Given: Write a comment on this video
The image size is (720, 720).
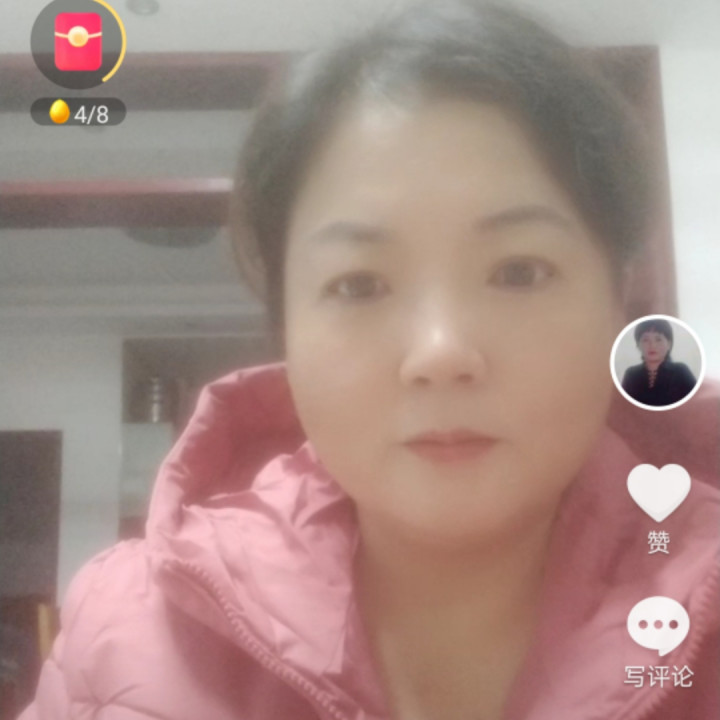Looking at the screenshot, I should (658, 627).
